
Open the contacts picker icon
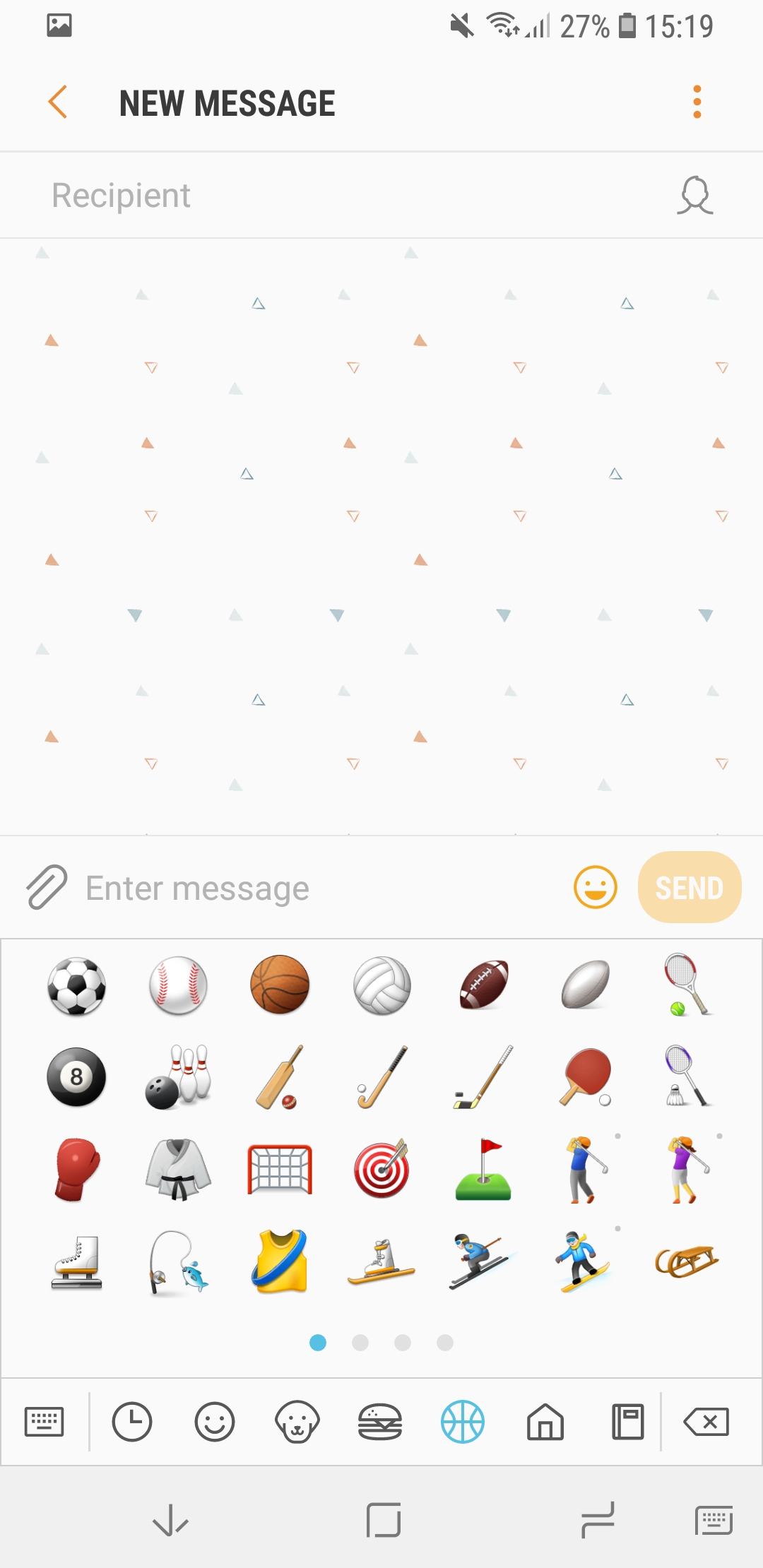pyautogui.click(x=695, y=196)
